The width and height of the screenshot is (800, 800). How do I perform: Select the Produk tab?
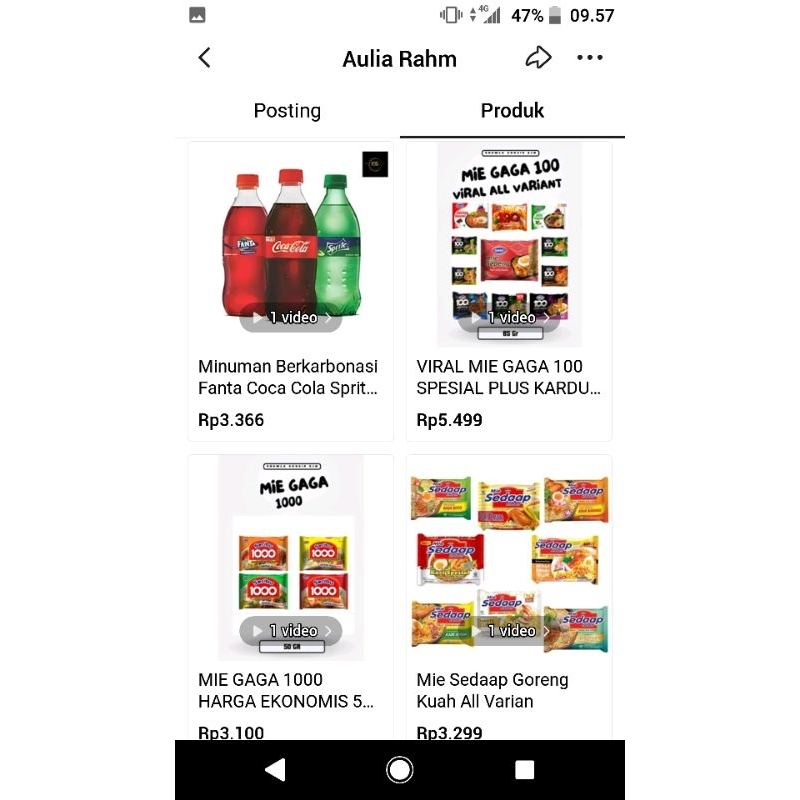(512, 111)
